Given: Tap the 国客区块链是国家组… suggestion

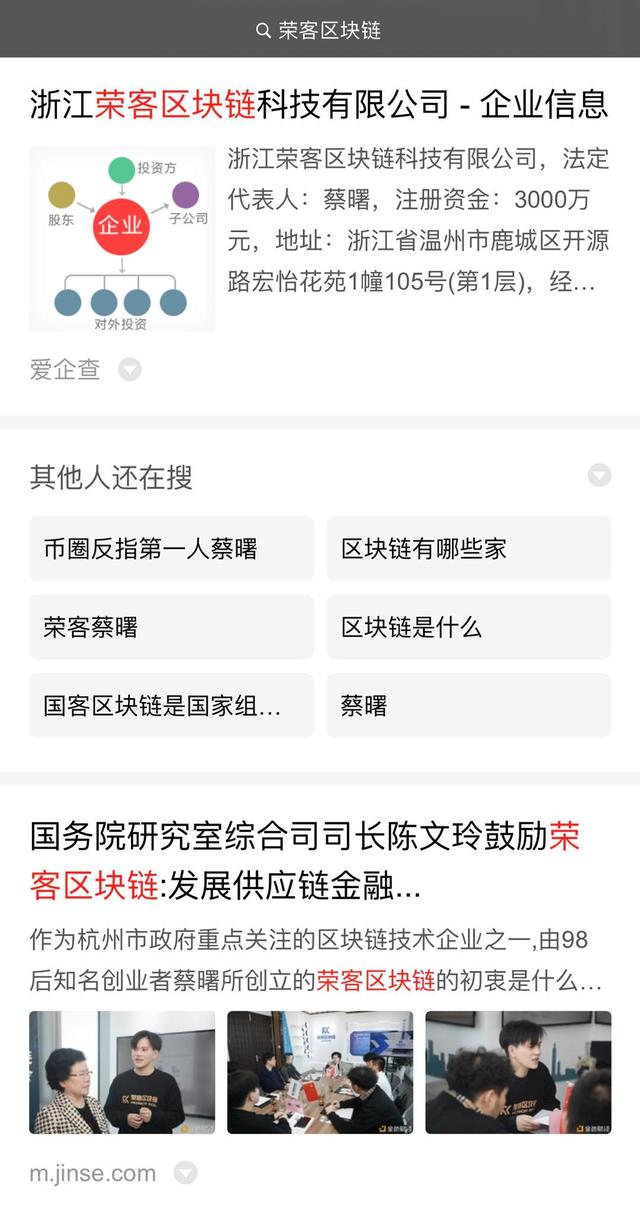Looking at the screenshot, I should coord(171,706).
